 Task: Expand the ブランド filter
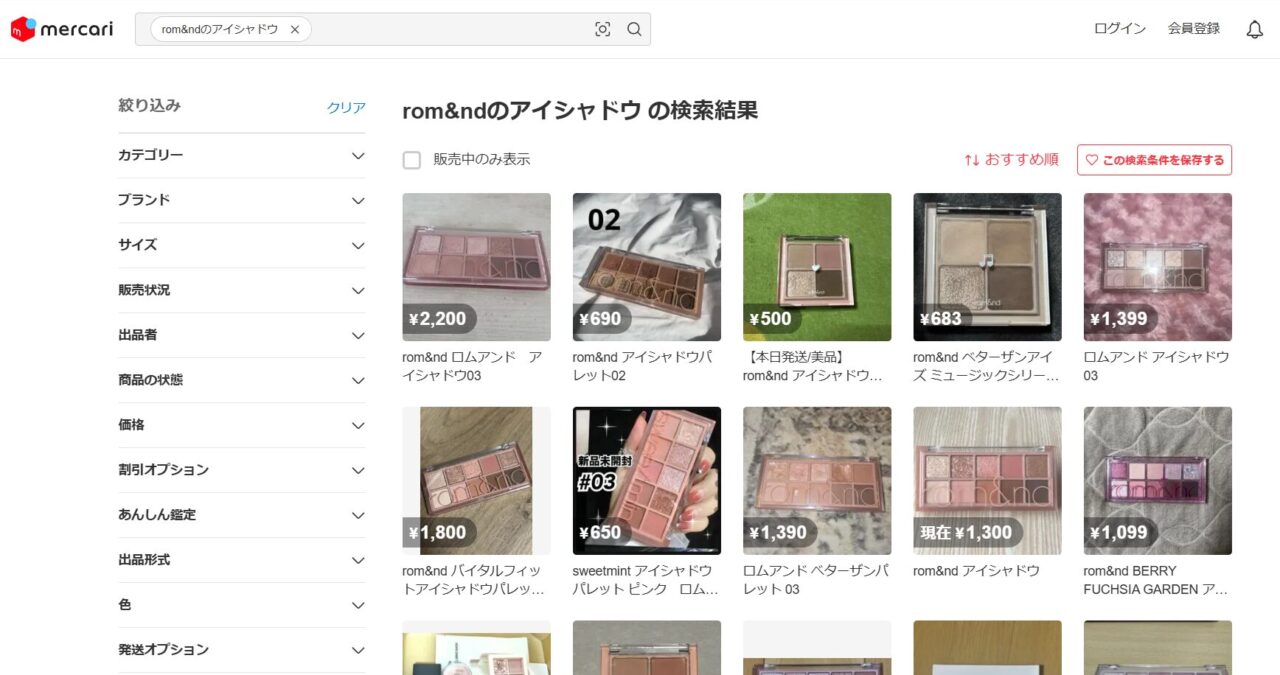tap(241, 200)
